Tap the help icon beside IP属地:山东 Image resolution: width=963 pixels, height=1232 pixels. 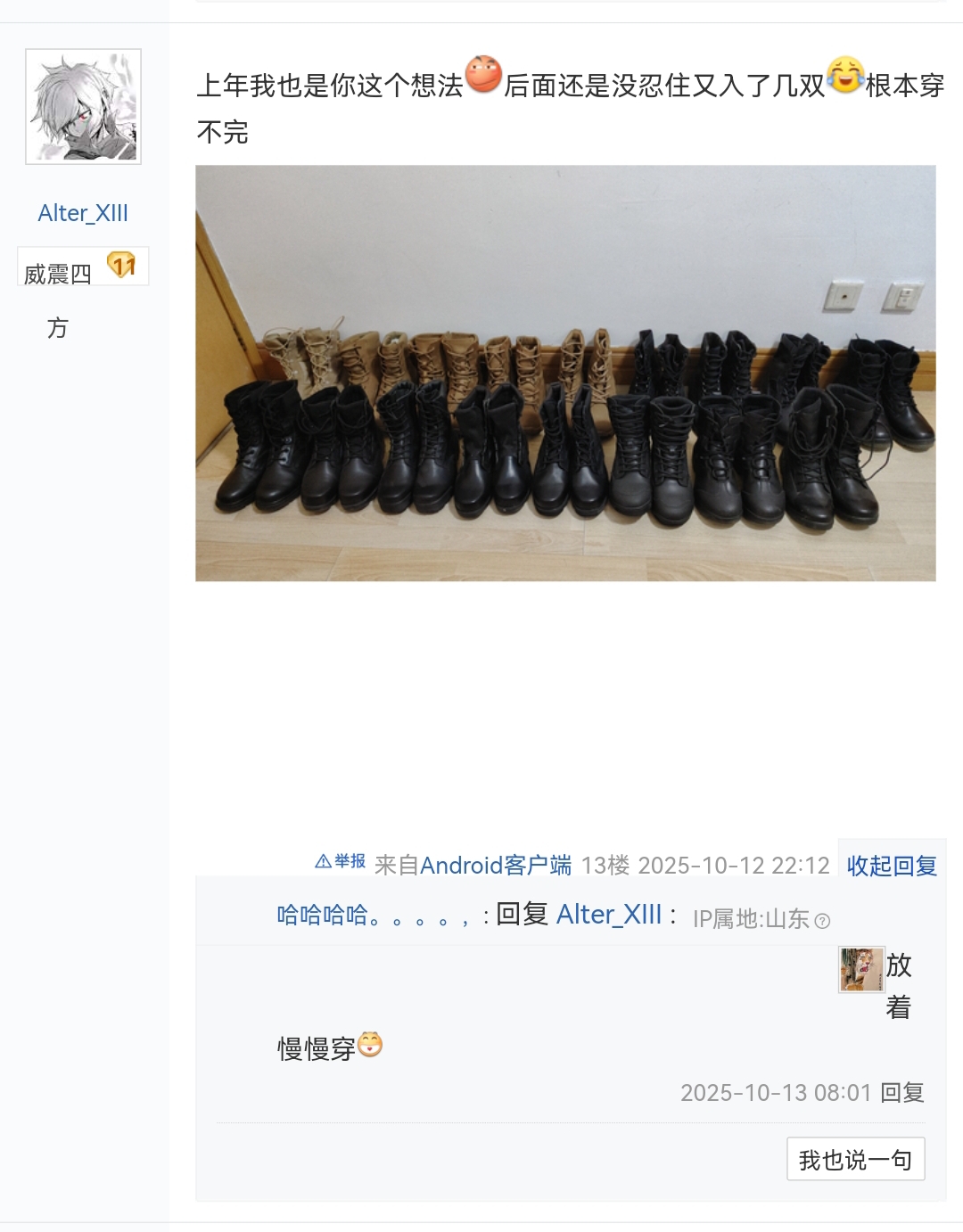(x=823, y=921)
